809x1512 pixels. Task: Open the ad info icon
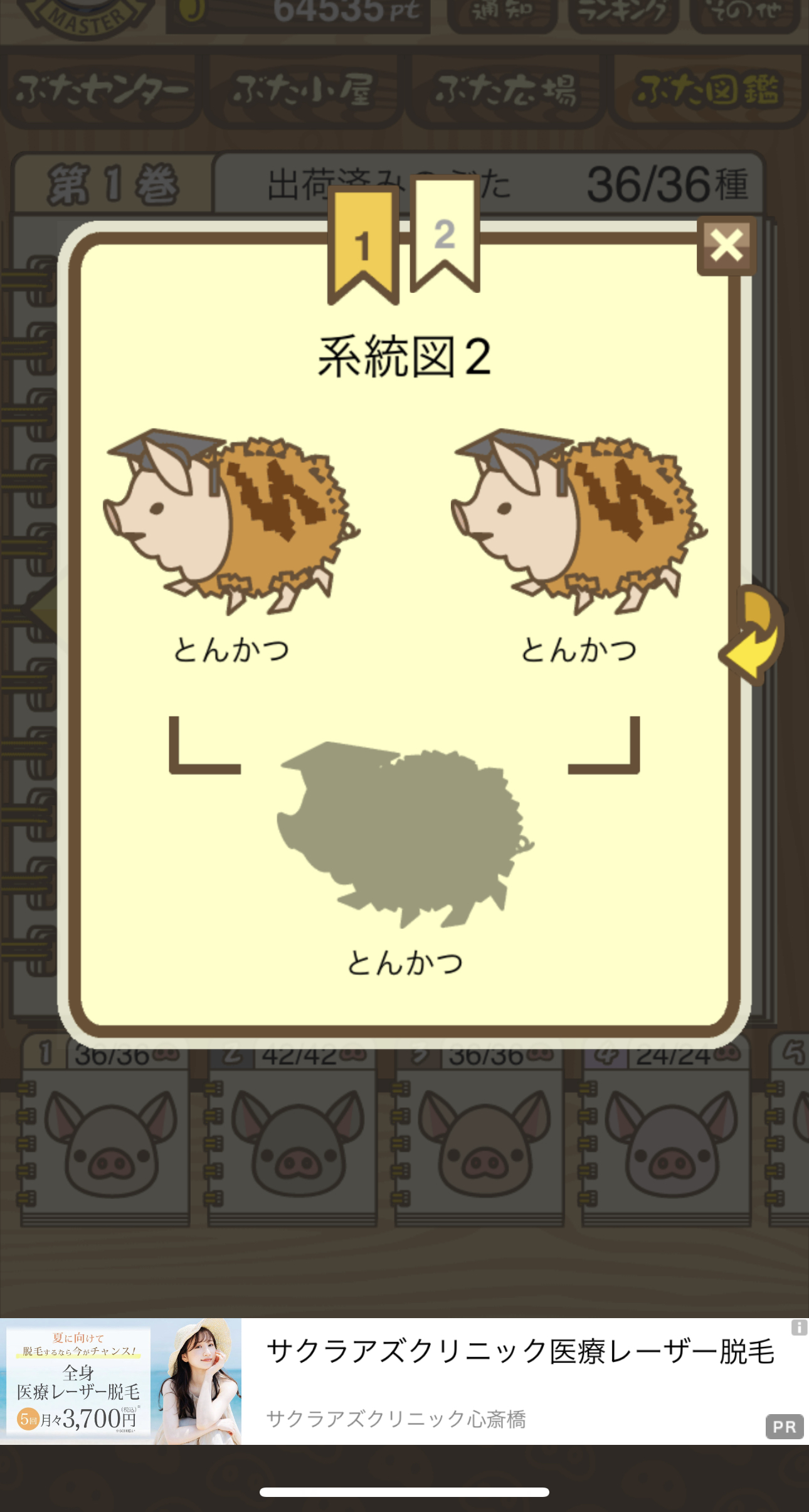[x=798, y=1328]
